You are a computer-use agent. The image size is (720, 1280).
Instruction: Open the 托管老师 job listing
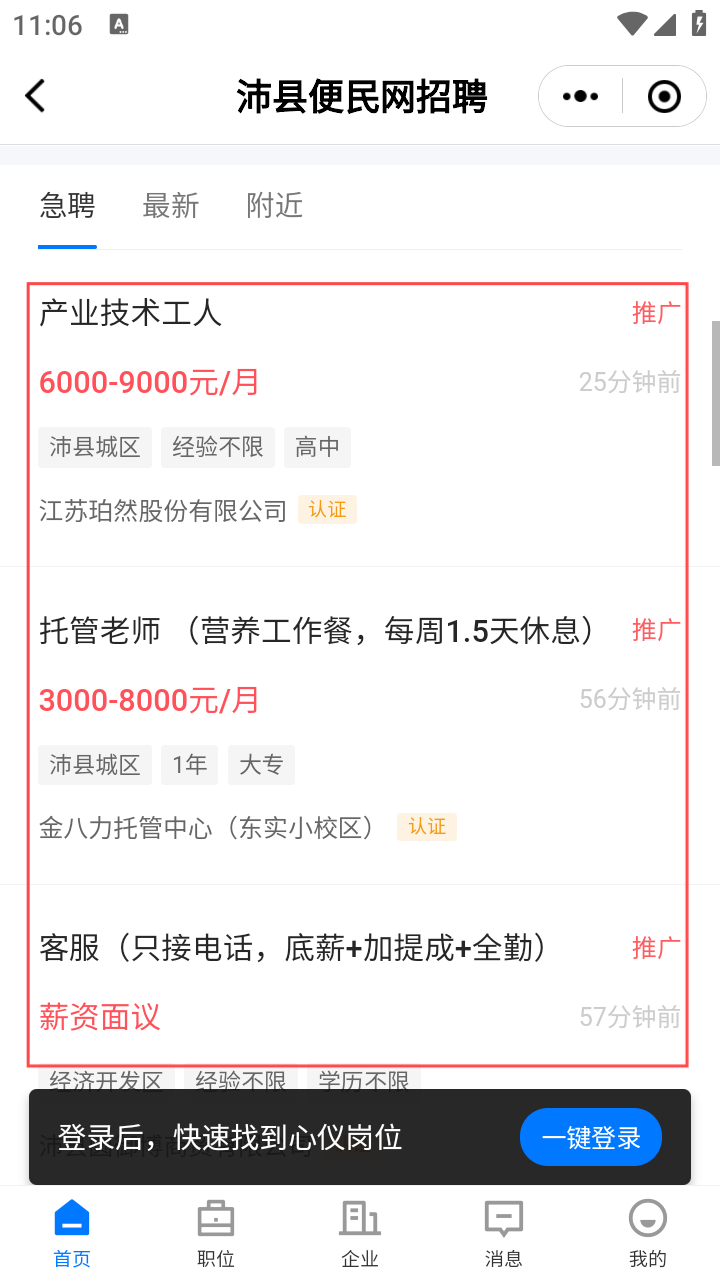(x=360, y=726)
